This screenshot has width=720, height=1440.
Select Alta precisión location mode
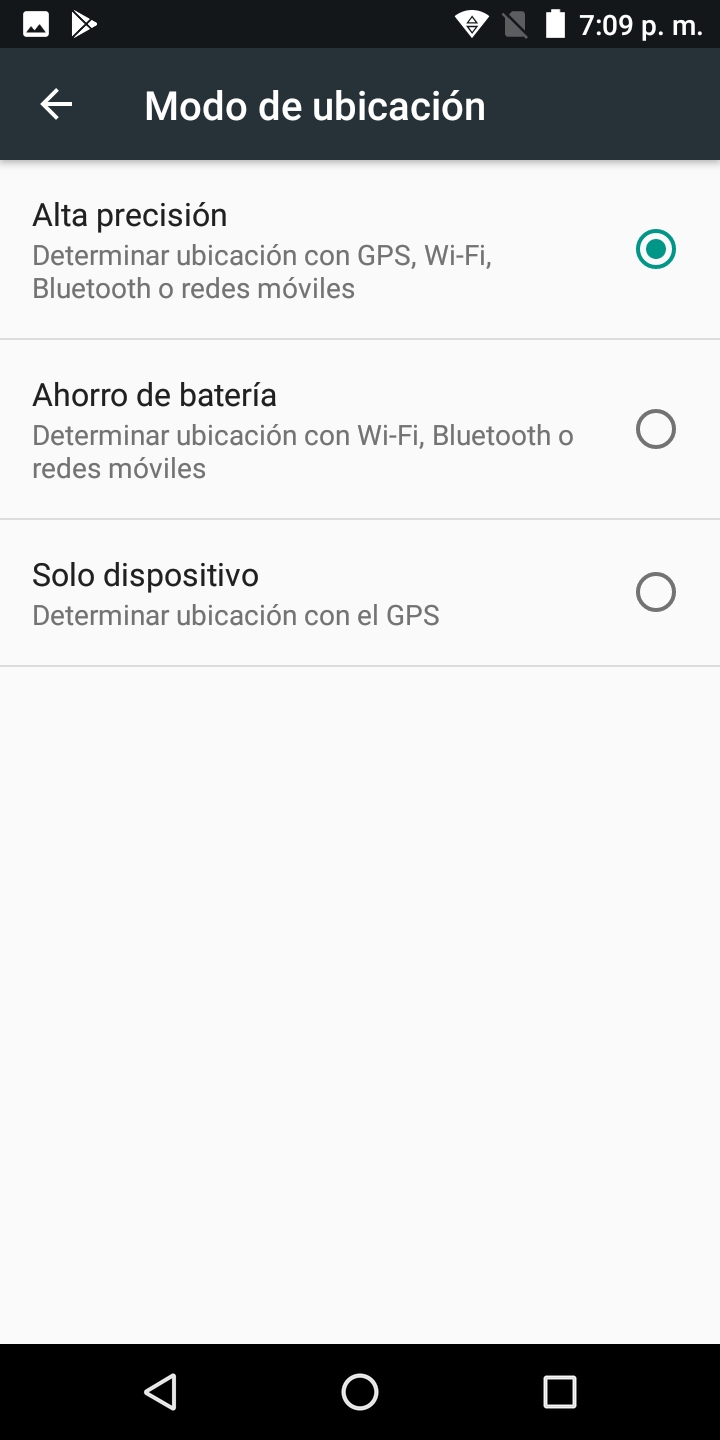tap(655, 249)
